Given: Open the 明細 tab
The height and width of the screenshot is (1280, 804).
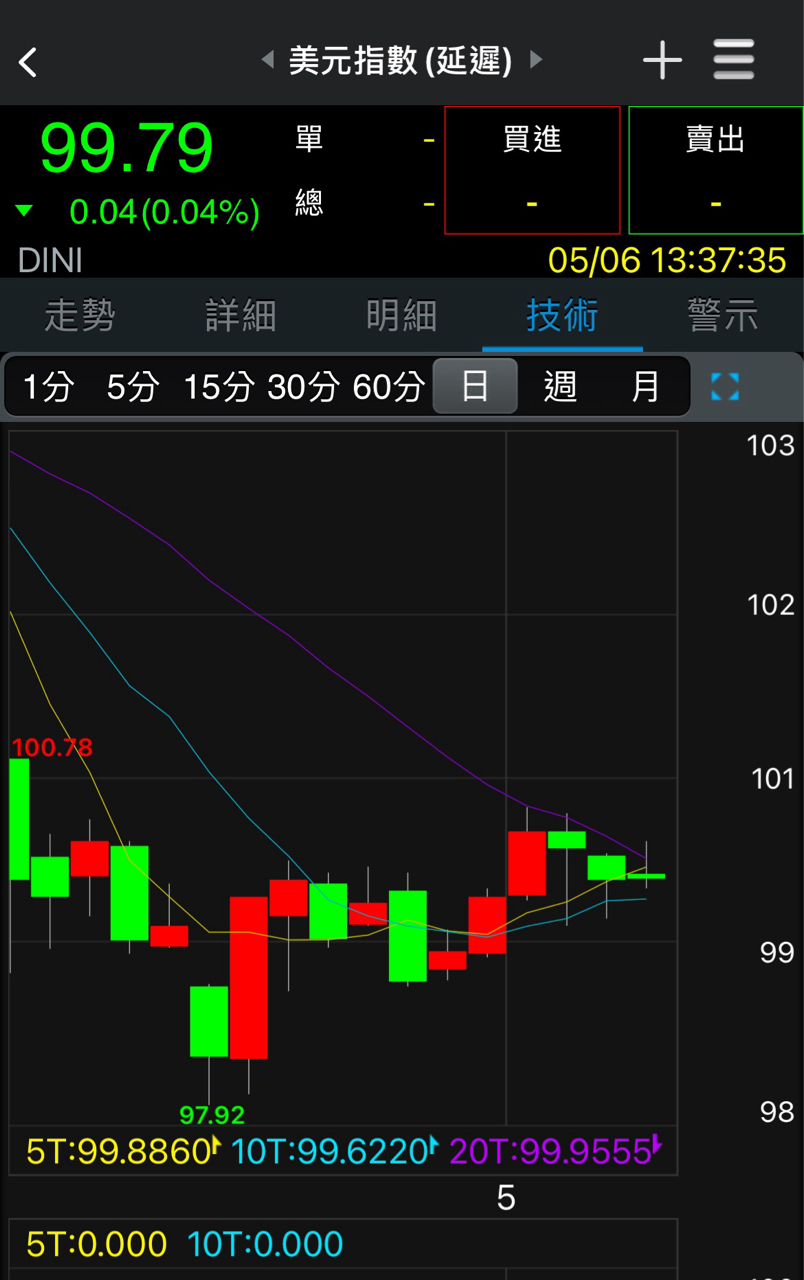Looking at the screenshot, I should (401, 316).
